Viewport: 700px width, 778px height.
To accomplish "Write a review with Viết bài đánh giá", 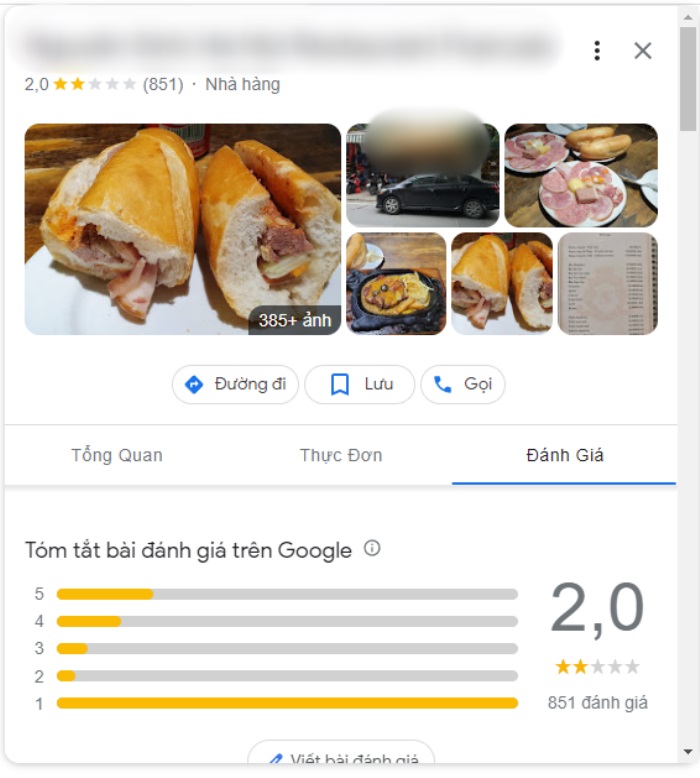I will pos(341,758).
